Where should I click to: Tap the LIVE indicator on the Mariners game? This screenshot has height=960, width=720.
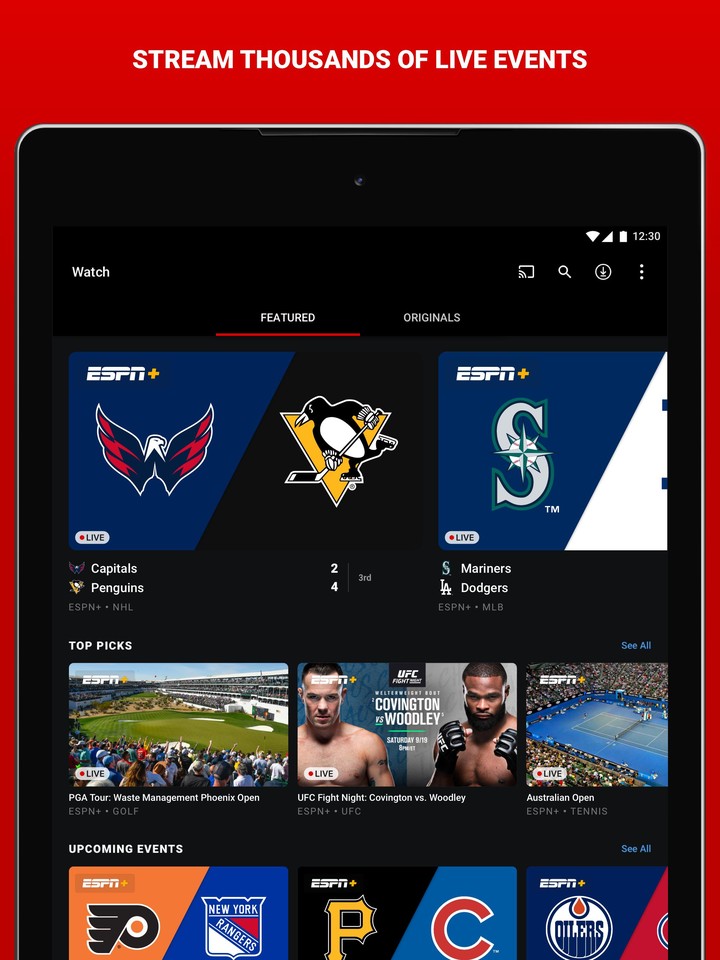462,537
